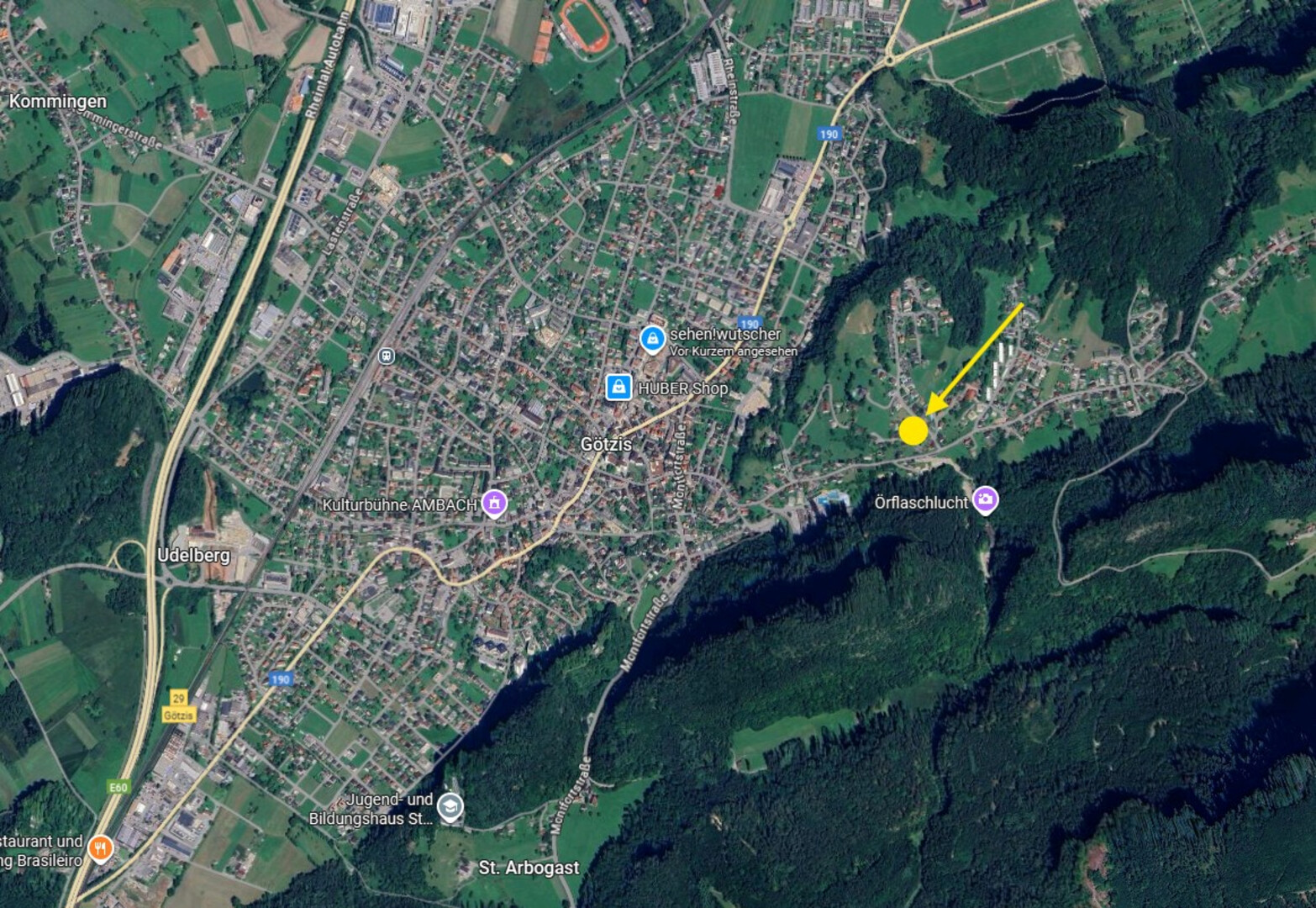Open Kulturbühne AMBACH place marker
The height and width of the screenshot is (908, 1316).
(x=495, y=503)
